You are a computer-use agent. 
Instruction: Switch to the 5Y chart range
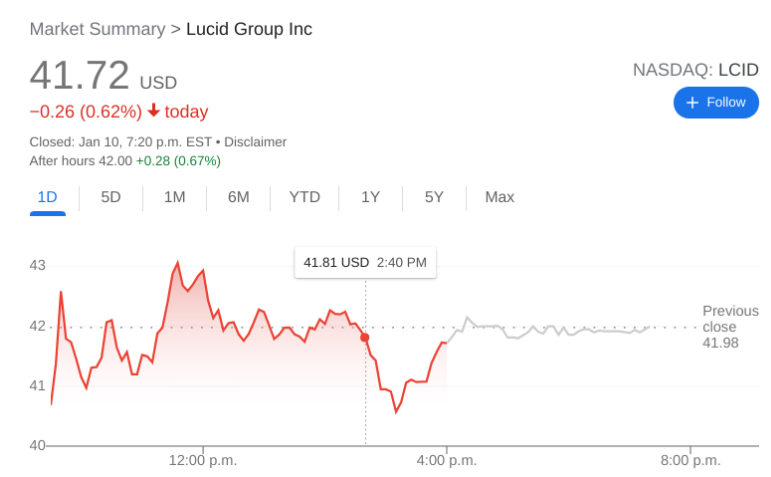coord(434,197)
